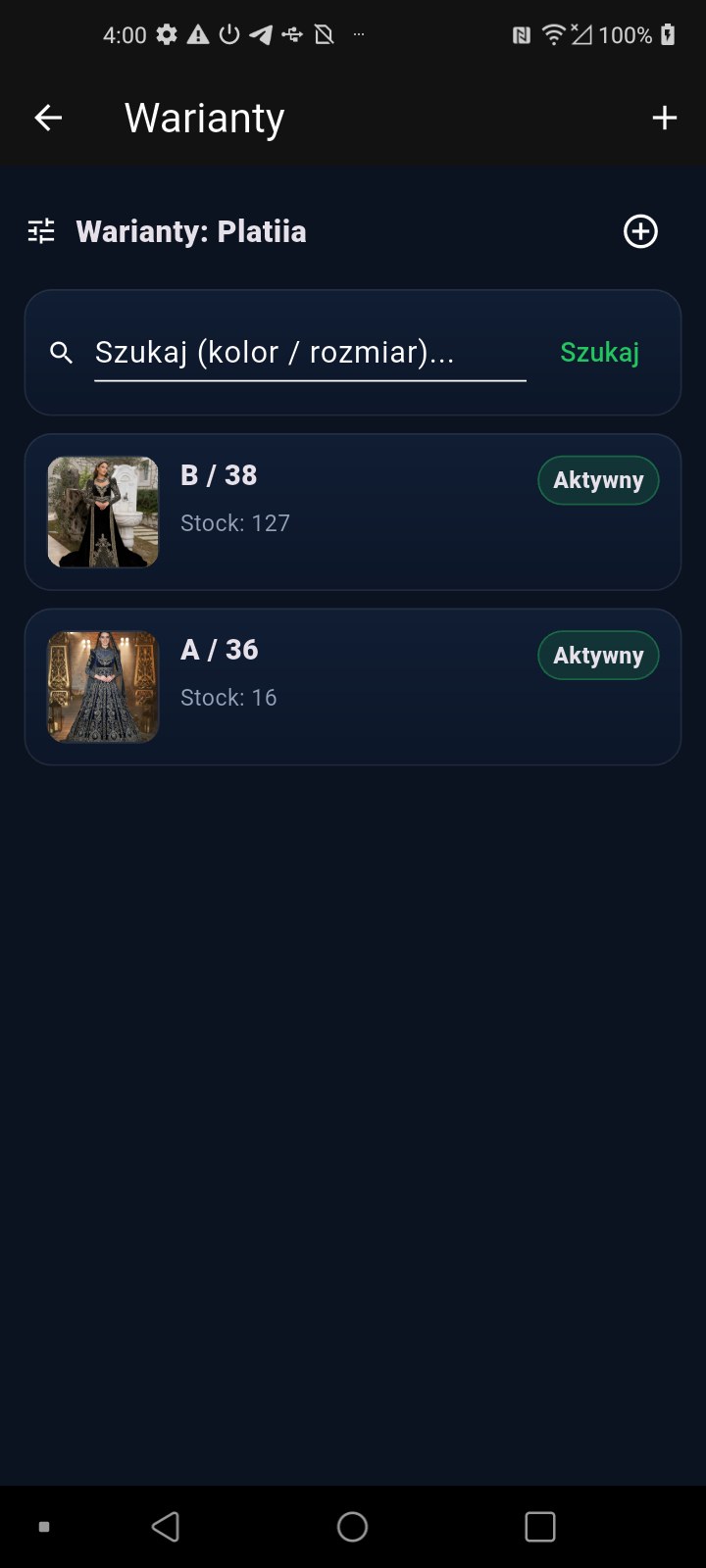Tap the green Szukaj button
The image size is (706, 1568).
[x=599, y=353]
